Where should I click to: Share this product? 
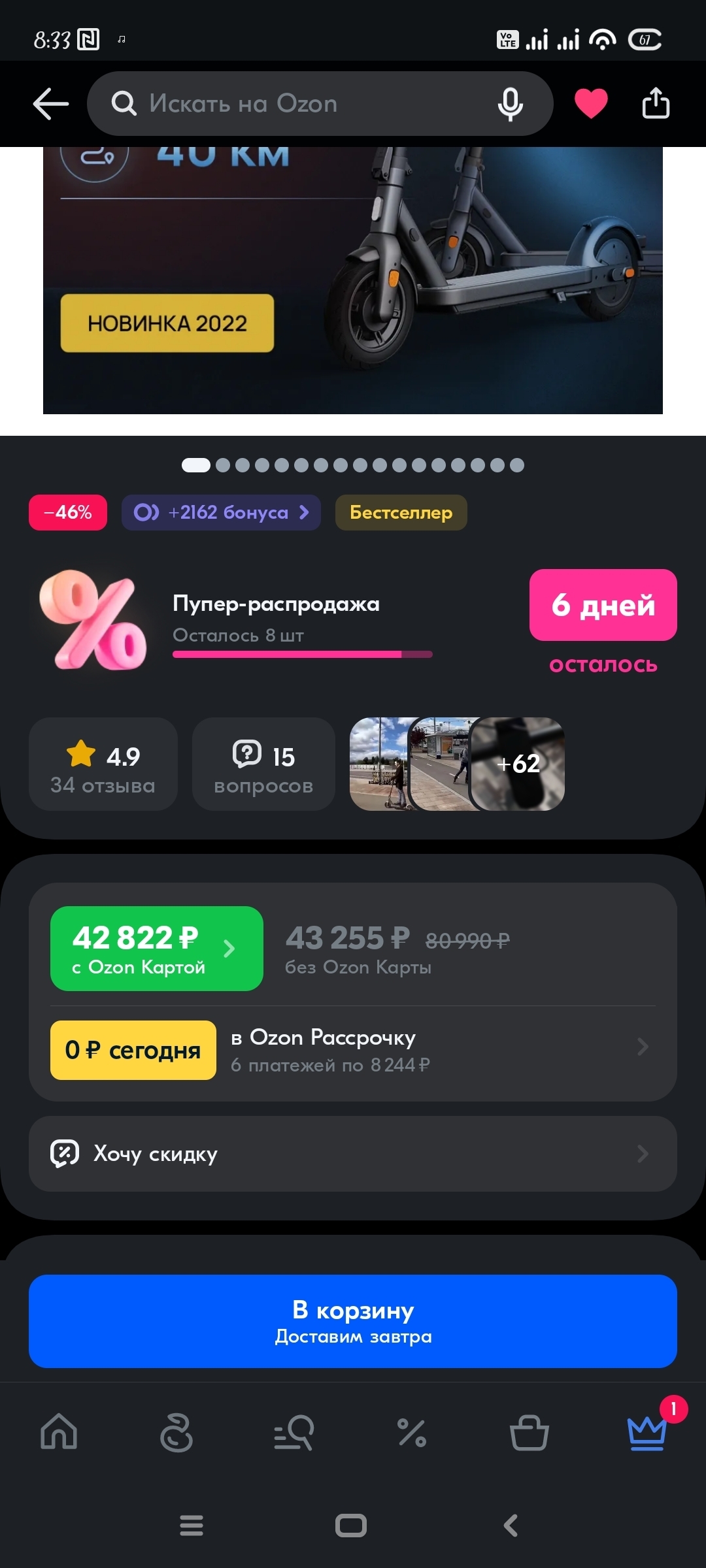tap(656, 104)
